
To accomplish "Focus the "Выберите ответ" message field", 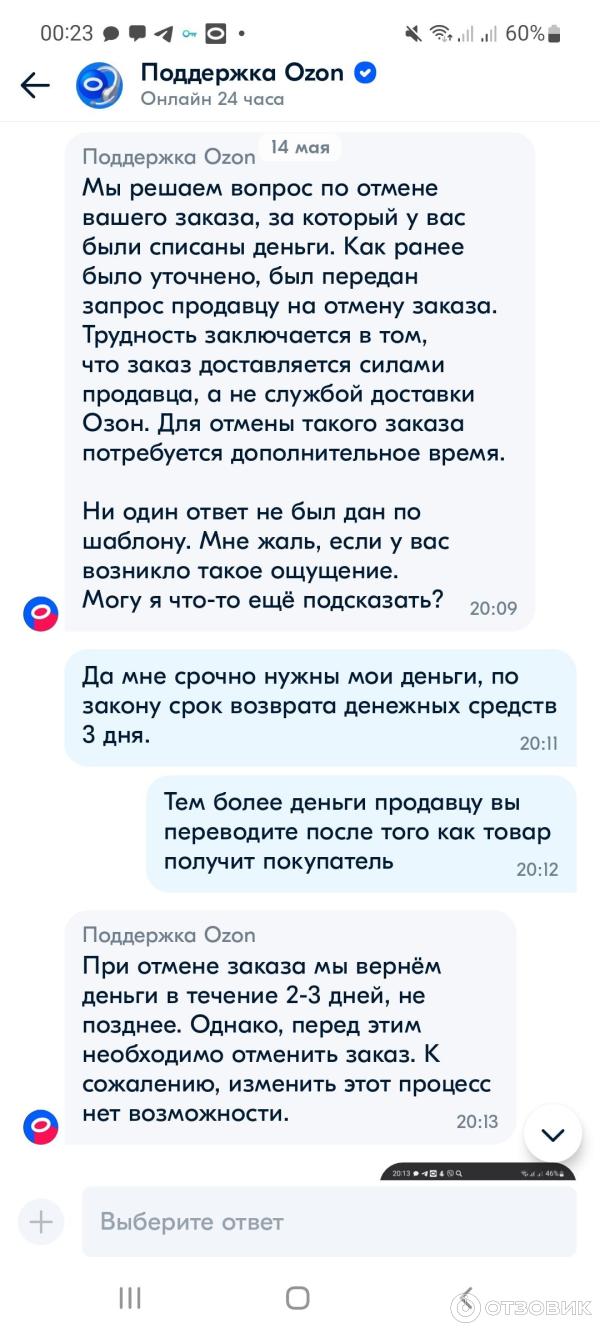I will coord(328,1222).
